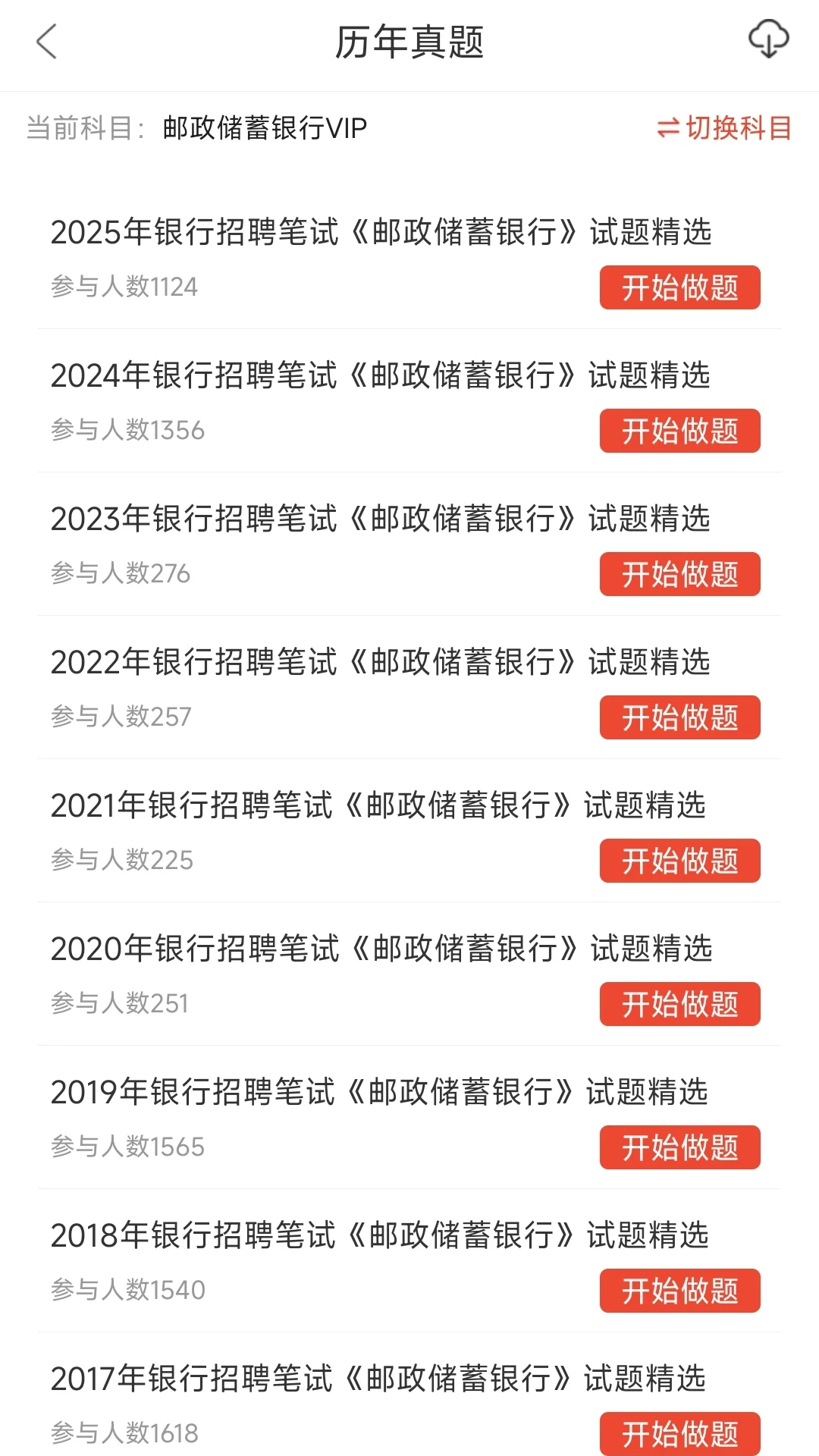819x1456 pixels.
Task: Begin the 2017年 exam practice
Action: click(x=679, y=1432)
